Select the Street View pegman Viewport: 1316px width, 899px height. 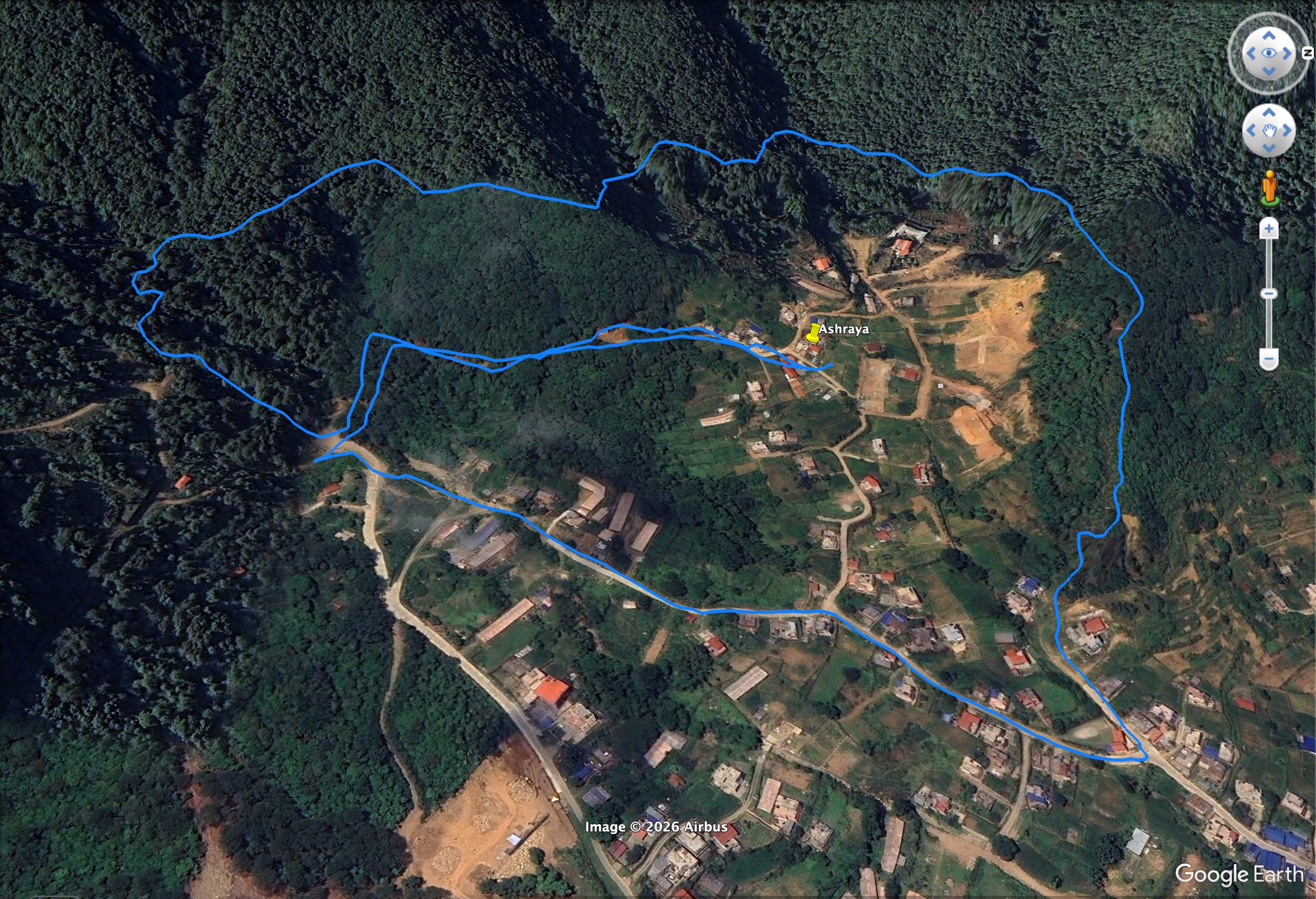1270,187
